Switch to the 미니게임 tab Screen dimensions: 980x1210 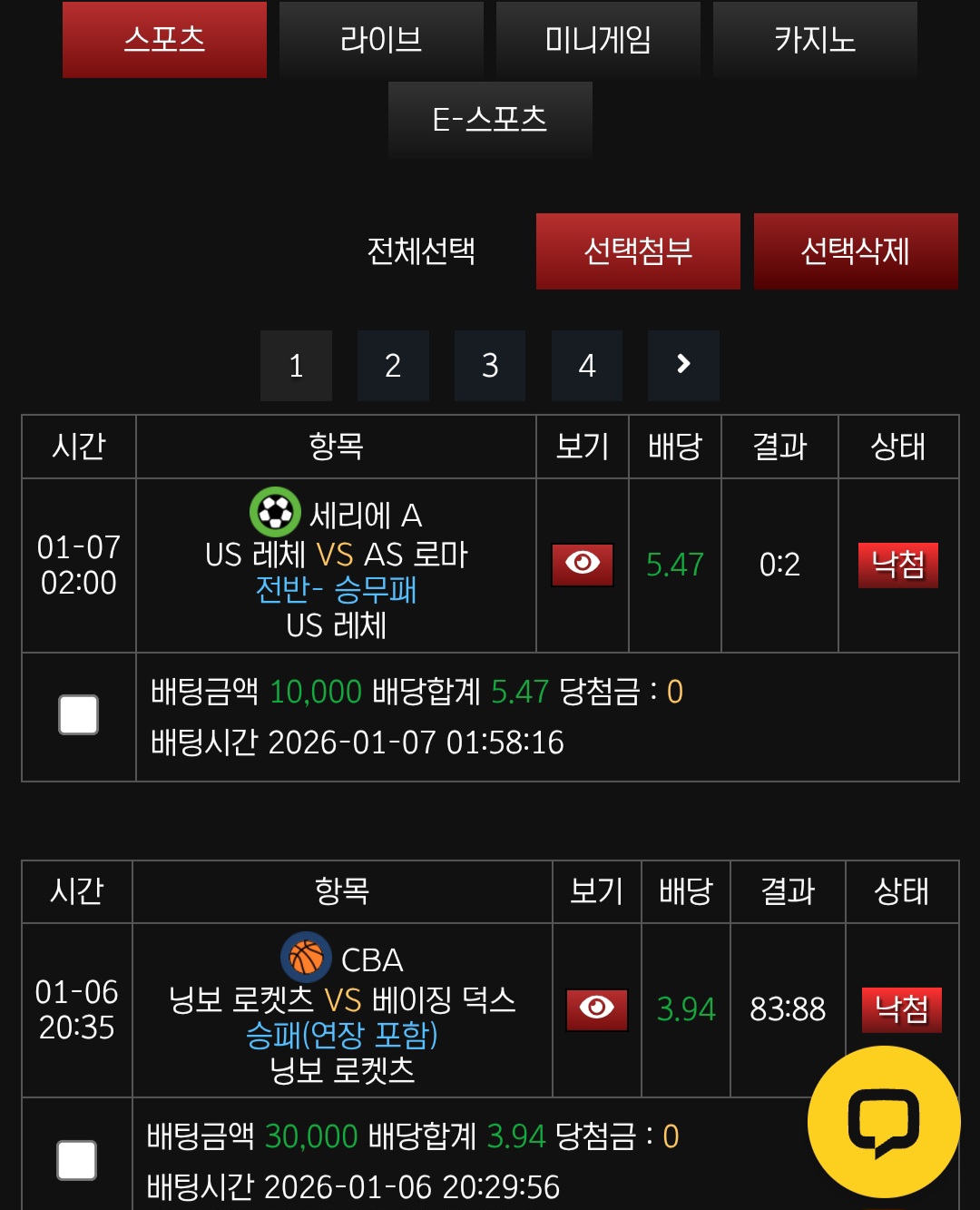point(598,40)
